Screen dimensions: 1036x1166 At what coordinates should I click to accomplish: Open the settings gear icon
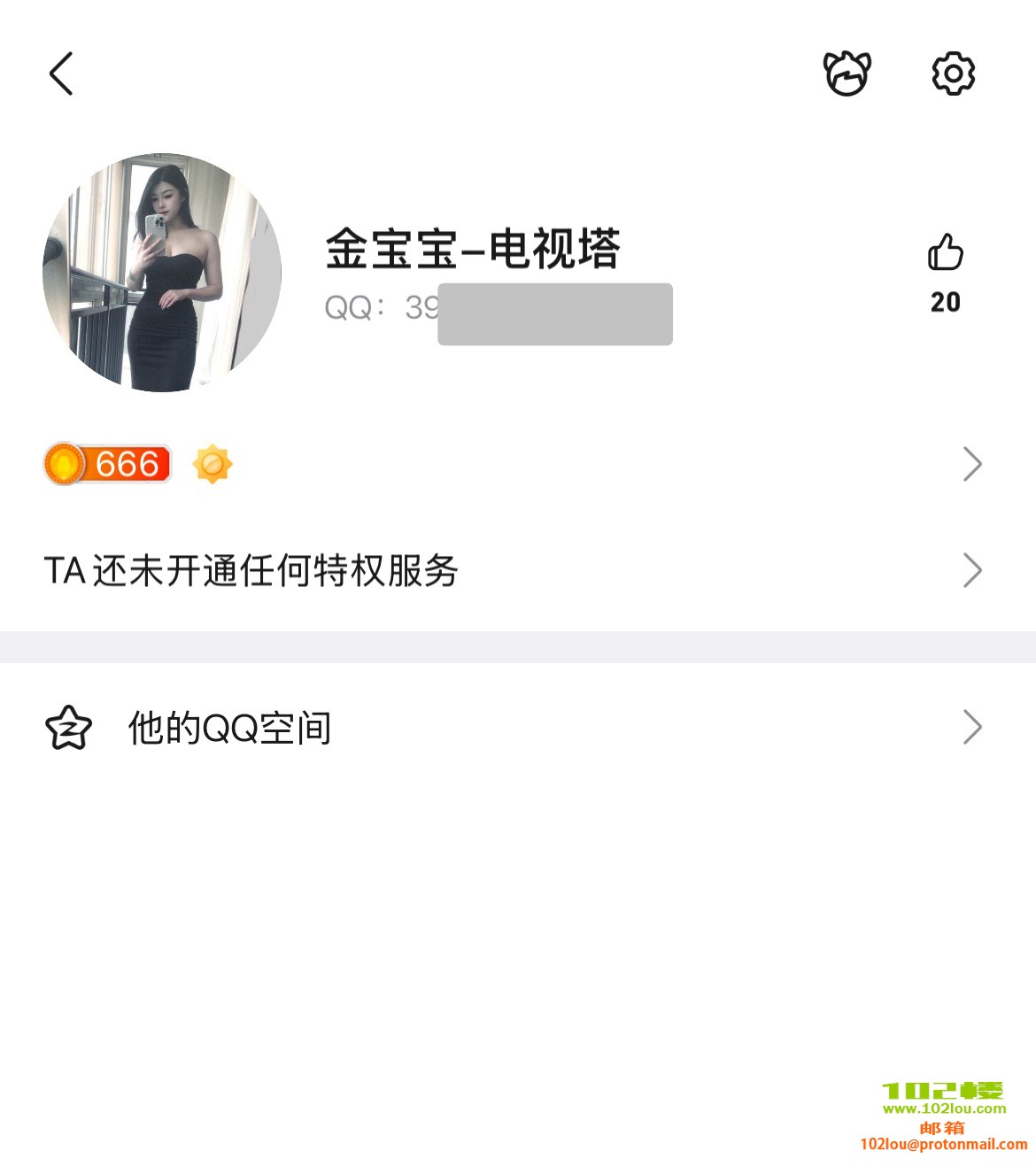click(953, 73)
